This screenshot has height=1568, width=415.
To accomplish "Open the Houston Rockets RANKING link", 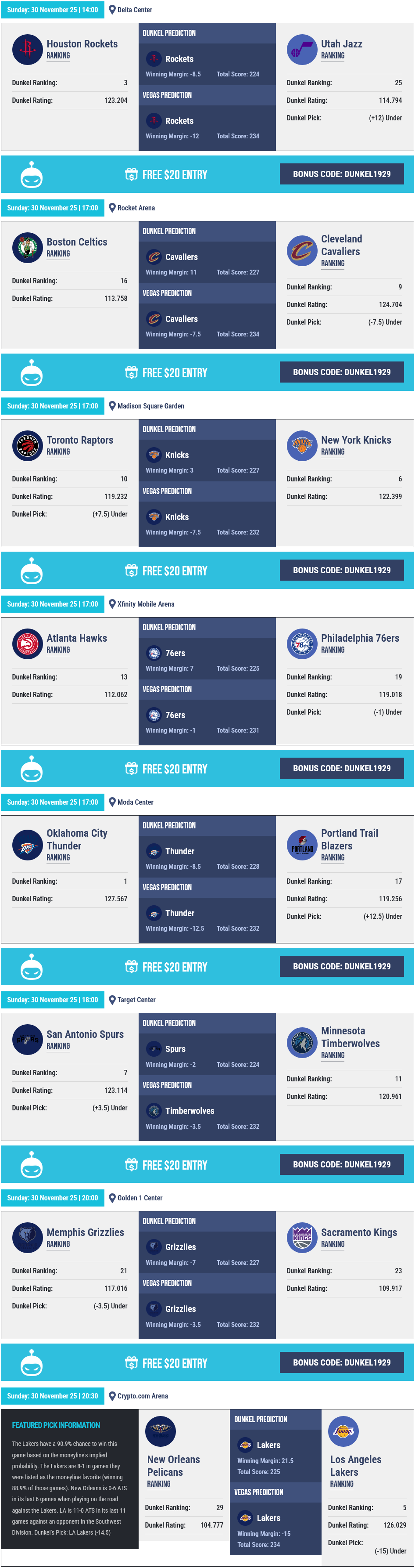I will tap(58, 56).
